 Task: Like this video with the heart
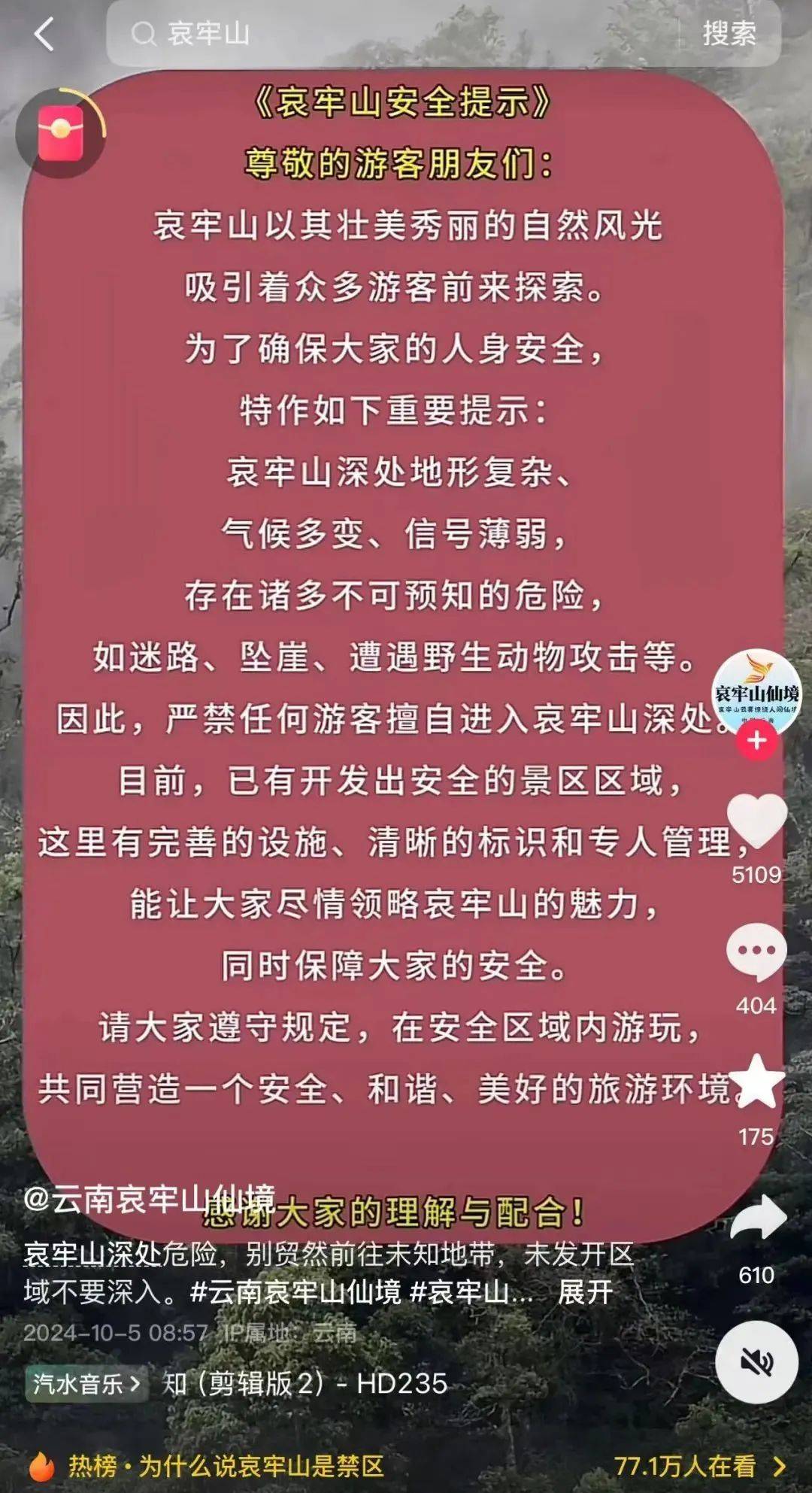[756, 821]
